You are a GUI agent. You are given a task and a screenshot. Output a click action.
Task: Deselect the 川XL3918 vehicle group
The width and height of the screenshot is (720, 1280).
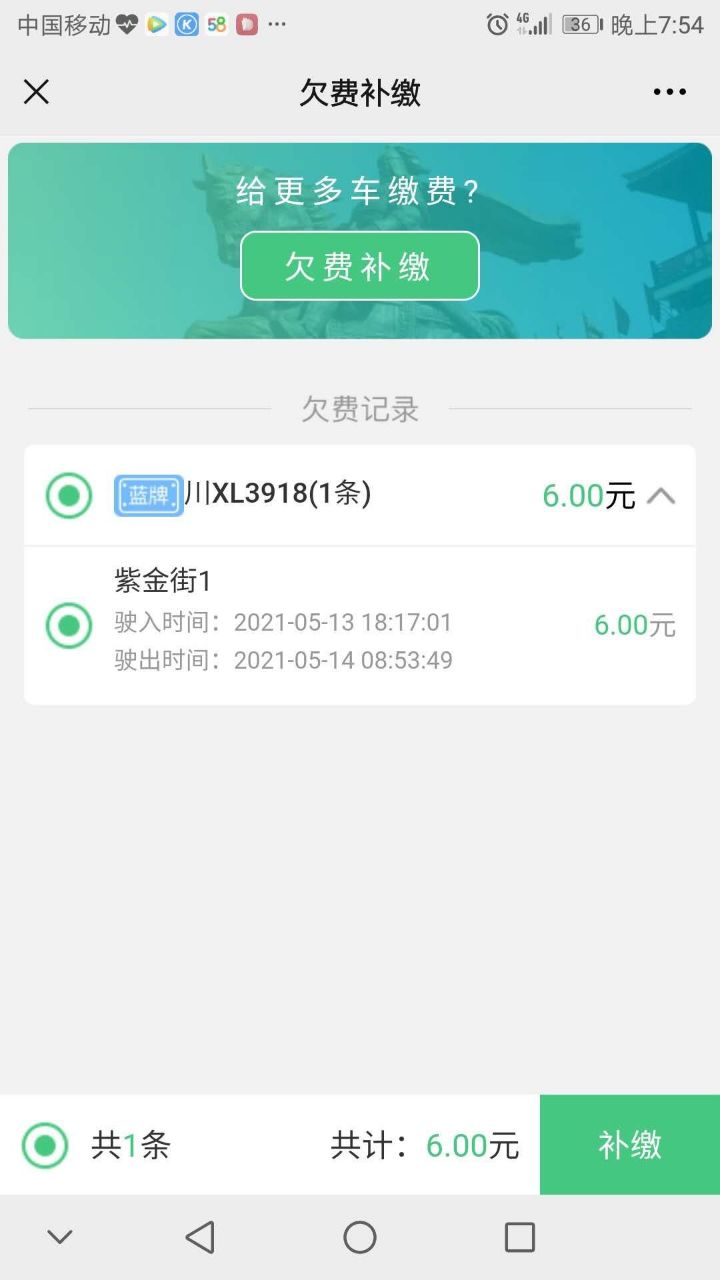click(69, 495)
